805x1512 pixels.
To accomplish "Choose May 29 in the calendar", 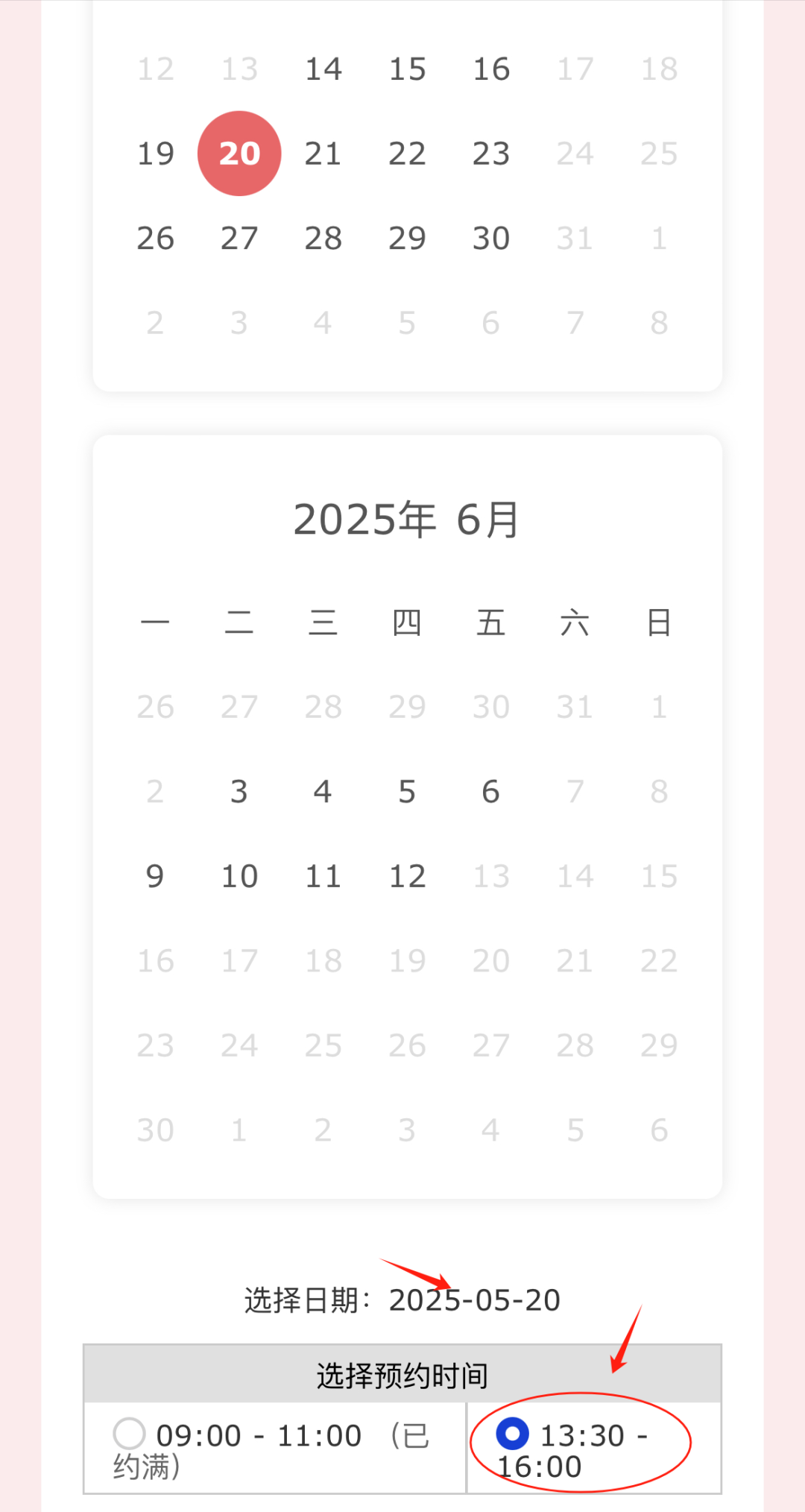I will click(408, 239).
